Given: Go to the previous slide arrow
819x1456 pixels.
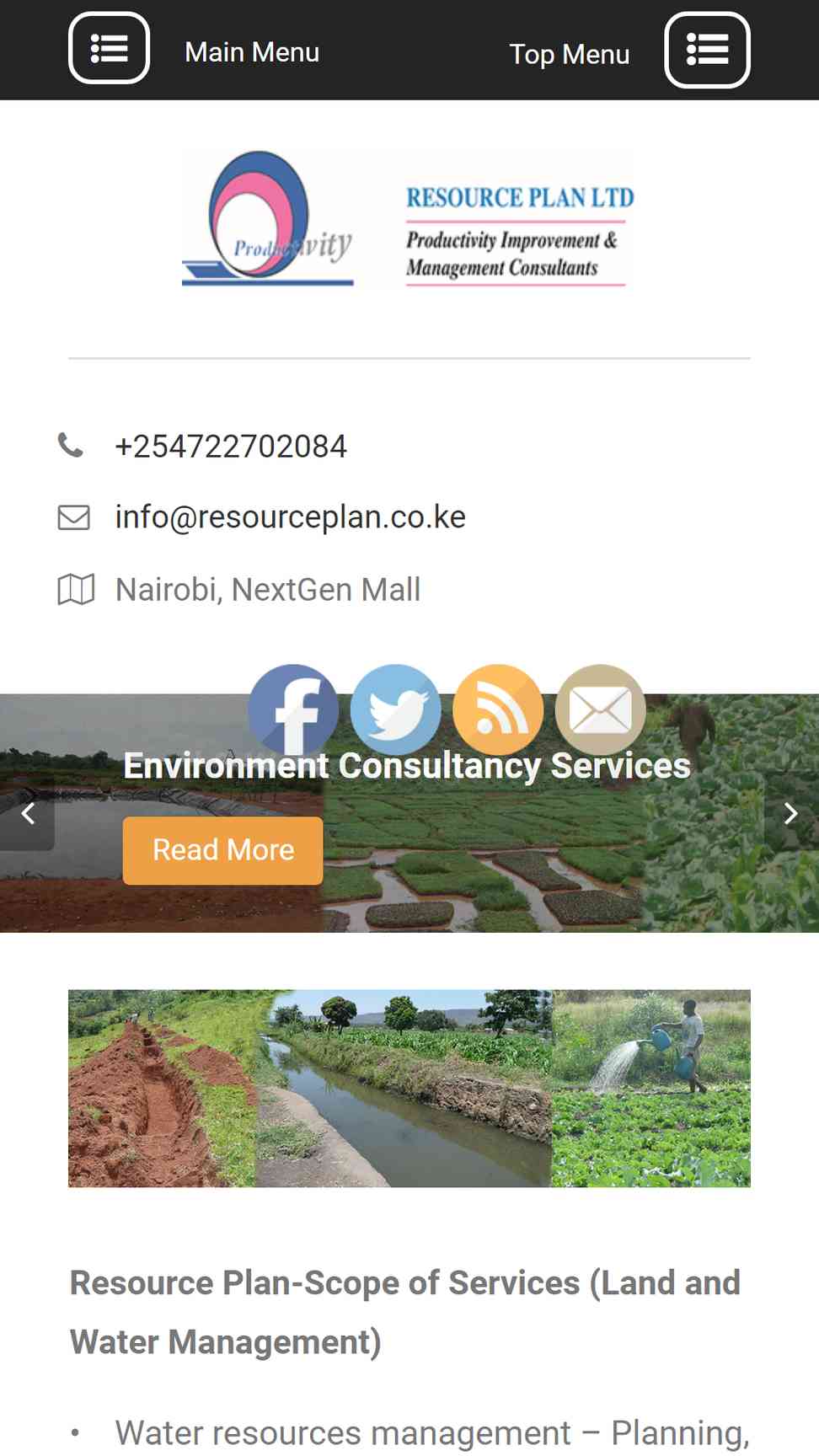Looking at the screenshot, I should coord(27,813).
